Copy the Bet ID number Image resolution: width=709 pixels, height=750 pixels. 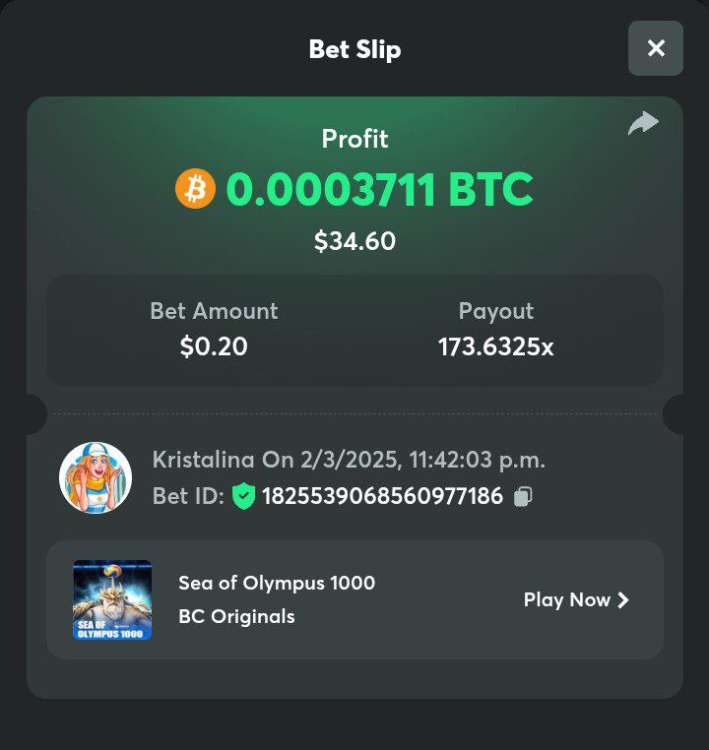click(522, 496)
